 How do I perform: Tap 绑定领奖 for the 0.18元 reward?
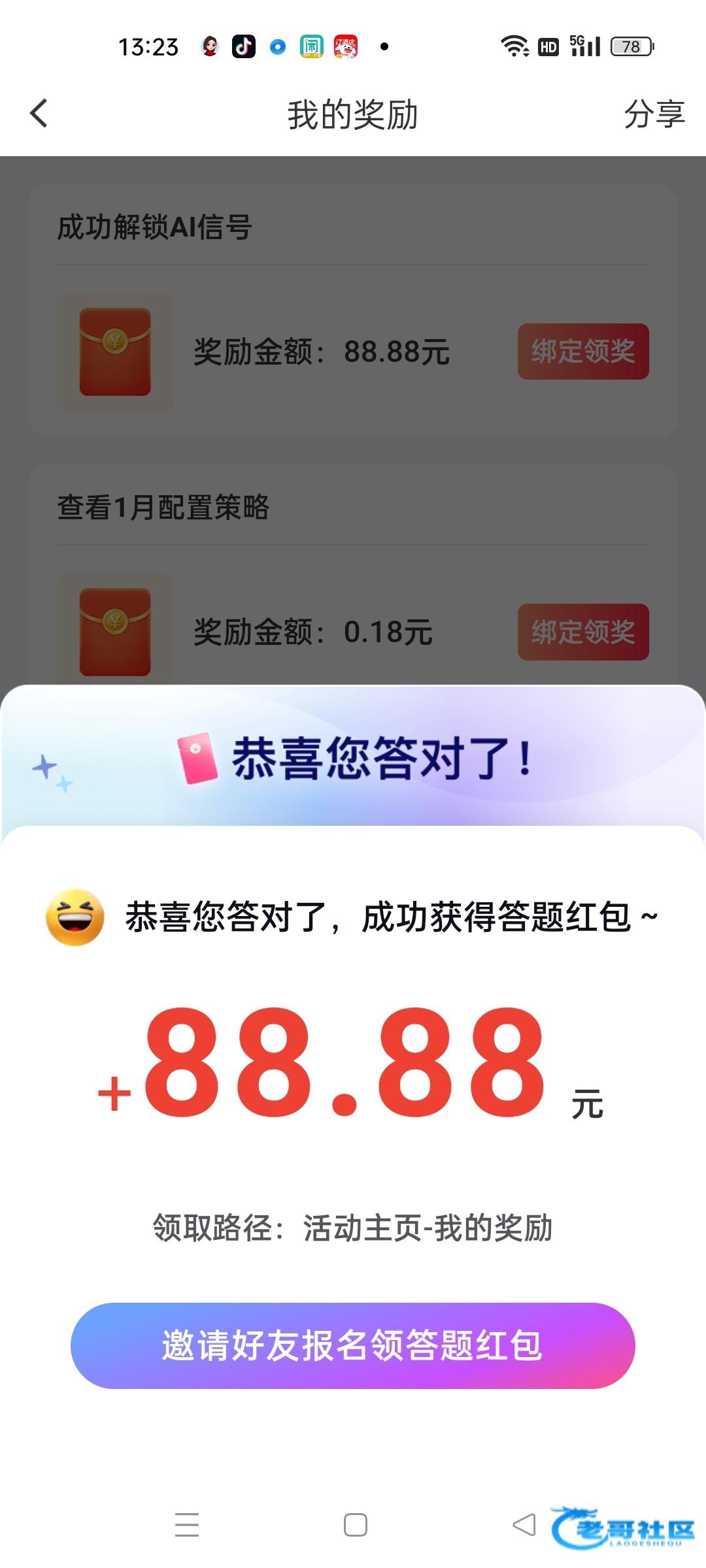(582, 632)
